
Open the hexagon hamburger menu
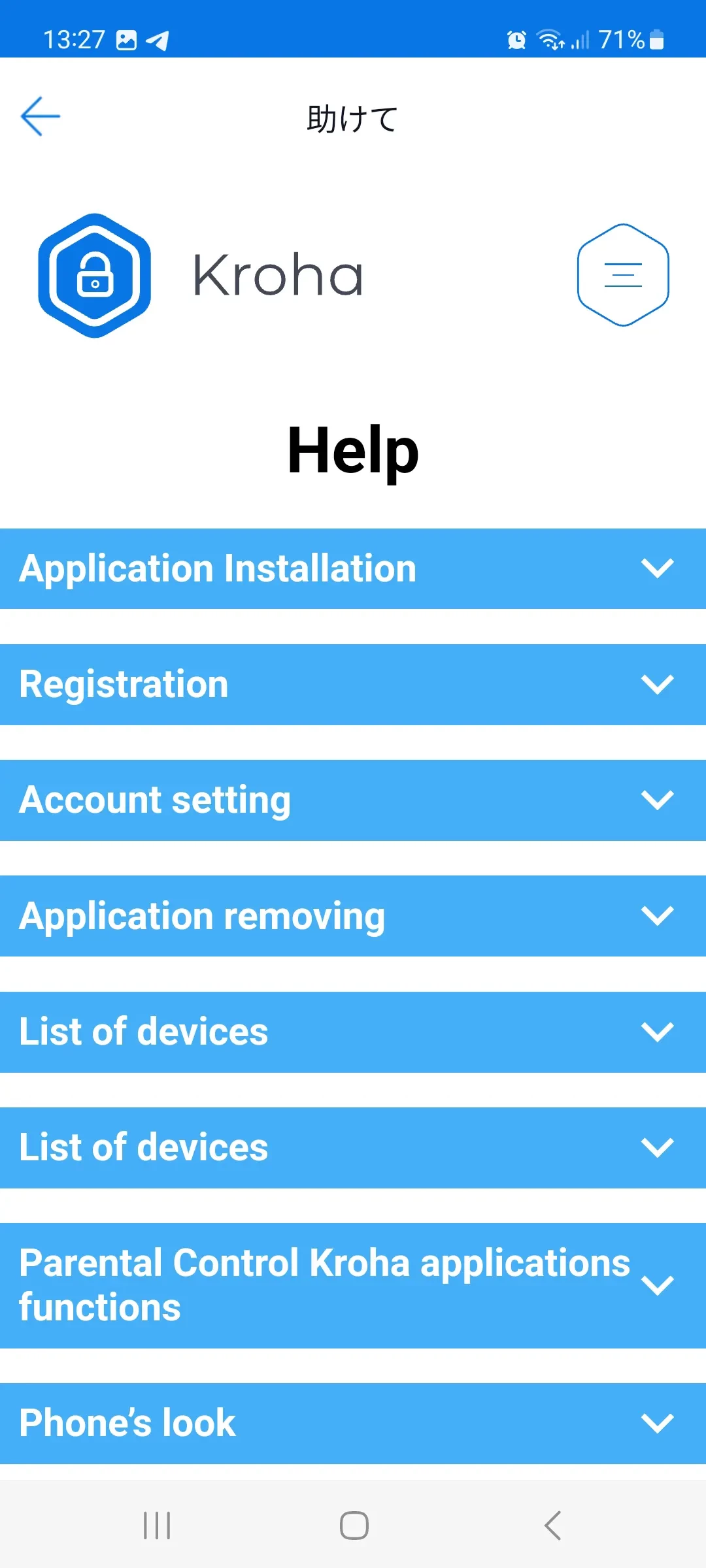coord(623,275)
